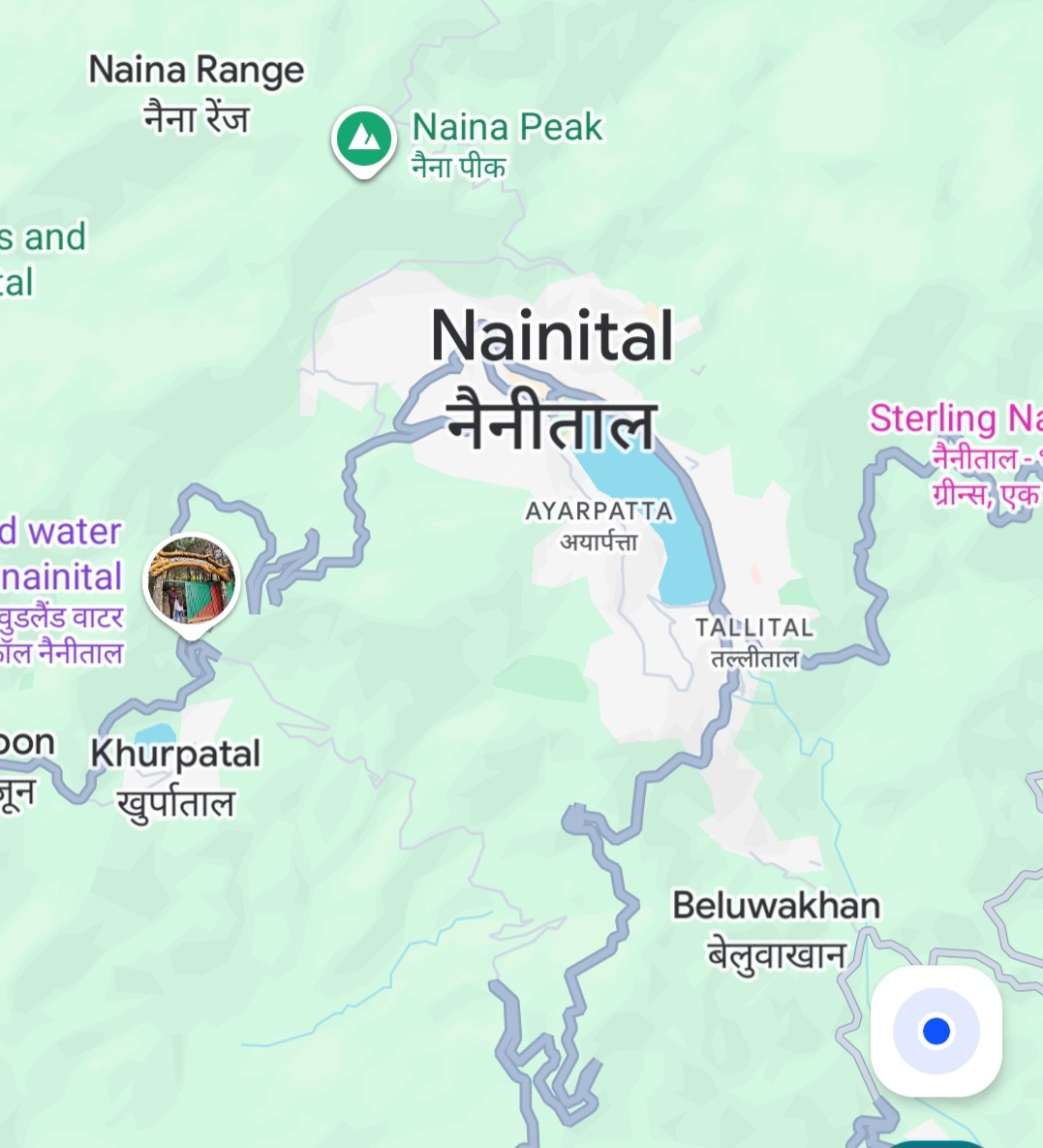The image size is (1043, 1148).
Task: Select the Sterling Nainital hotel label
Action: coord(955,419)
